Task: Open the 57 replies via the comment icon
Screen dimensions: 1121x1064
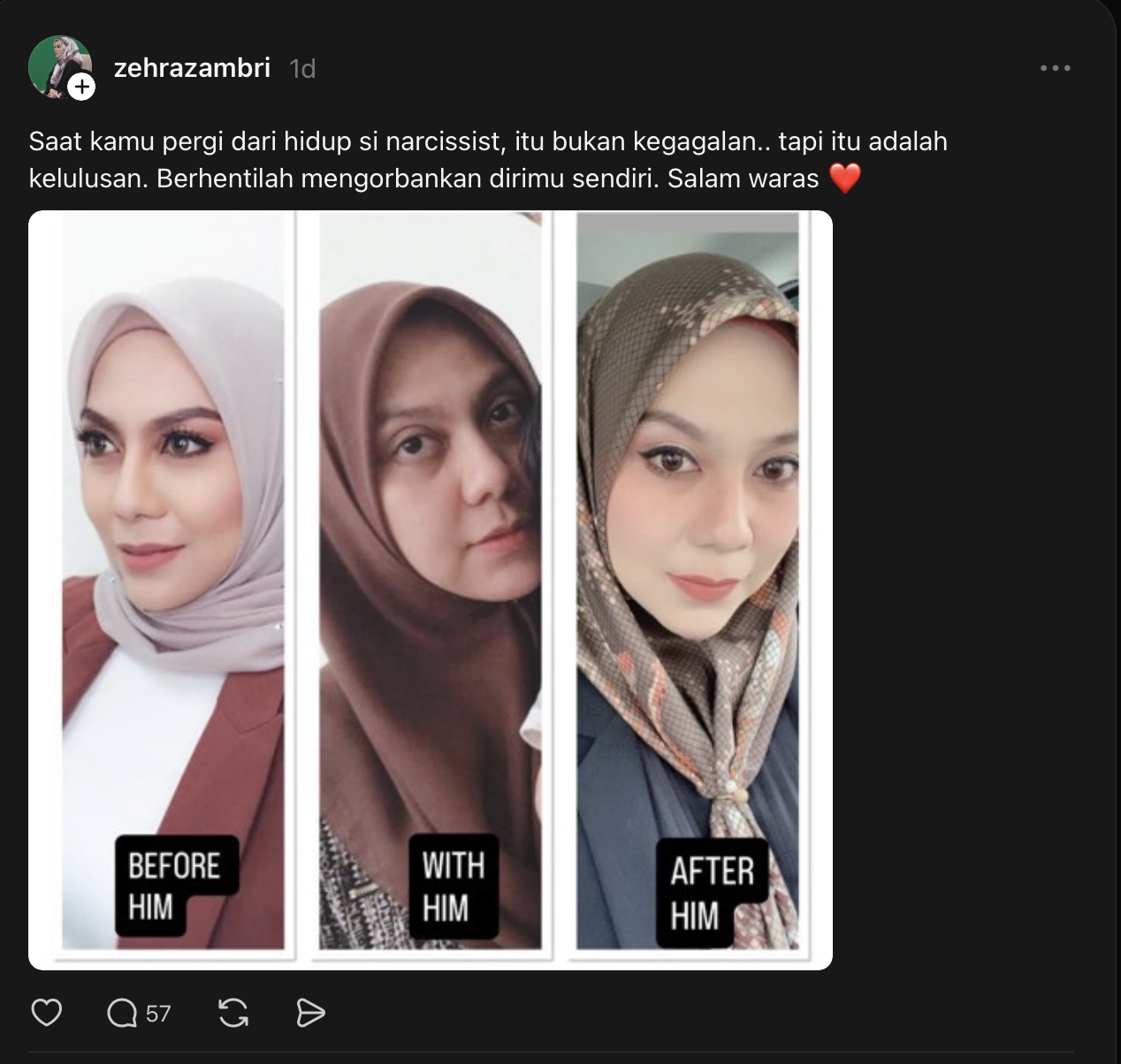Action: pos(123,1013)
